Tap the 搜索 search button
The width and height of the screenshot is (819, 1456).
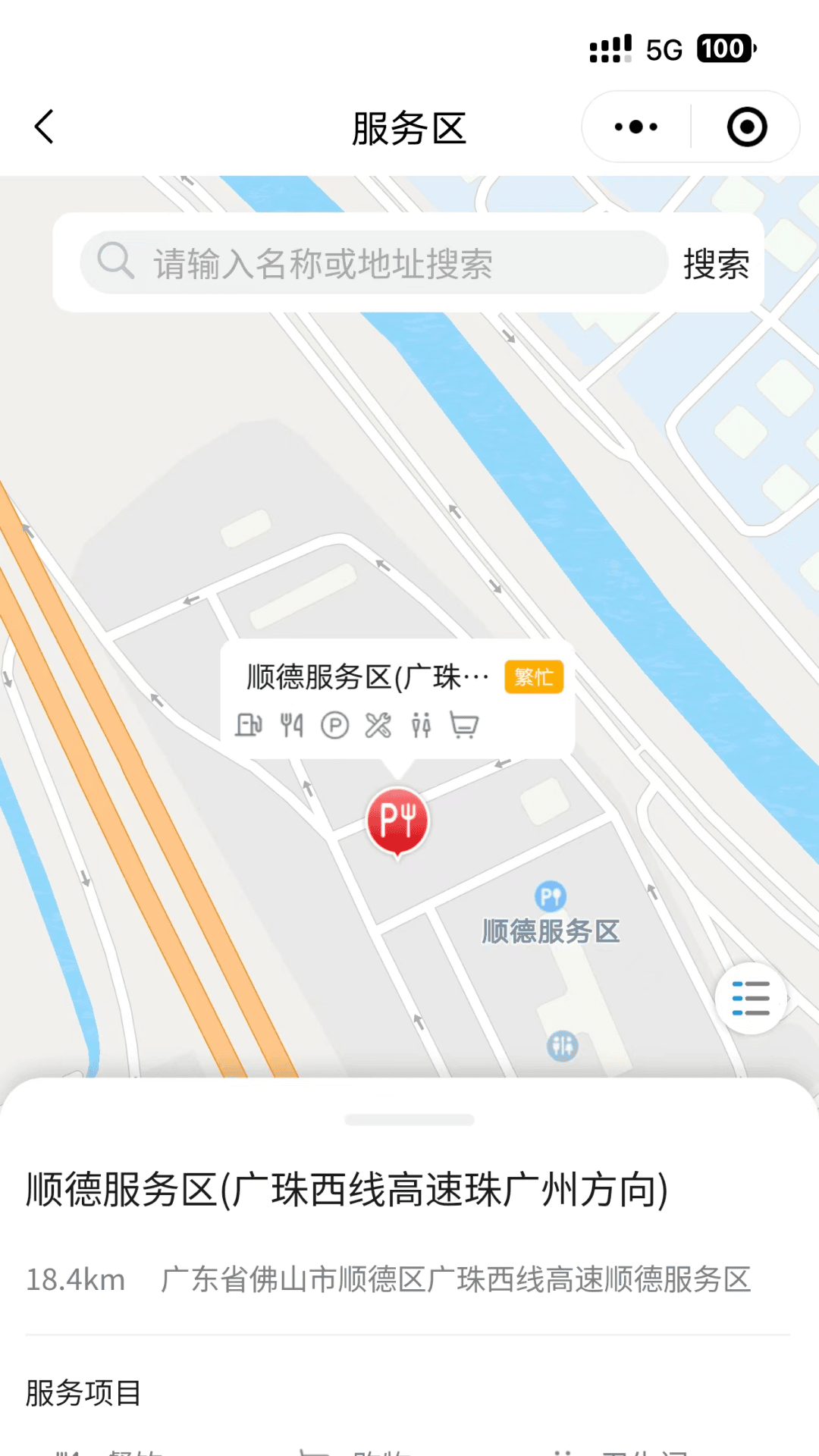coord(716,262)
